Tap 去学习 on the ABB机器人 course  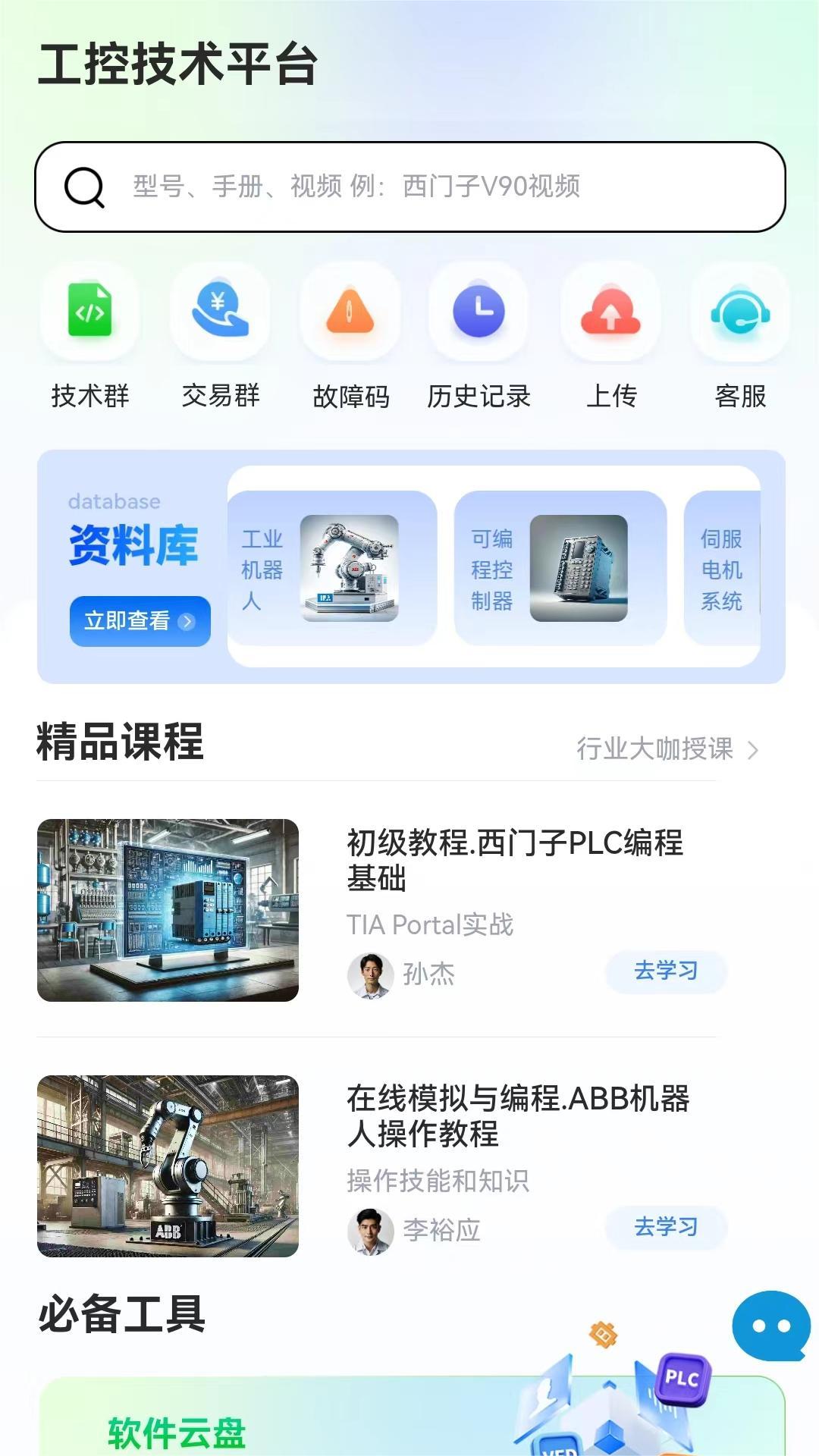tap(666, 1228)
